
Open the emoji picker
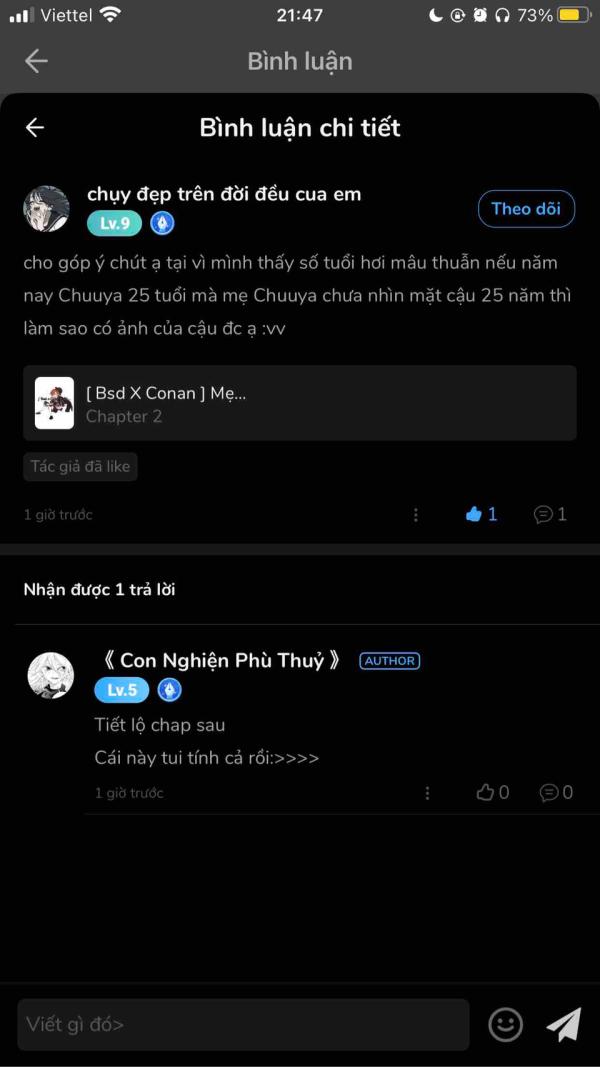[505, 1024]
